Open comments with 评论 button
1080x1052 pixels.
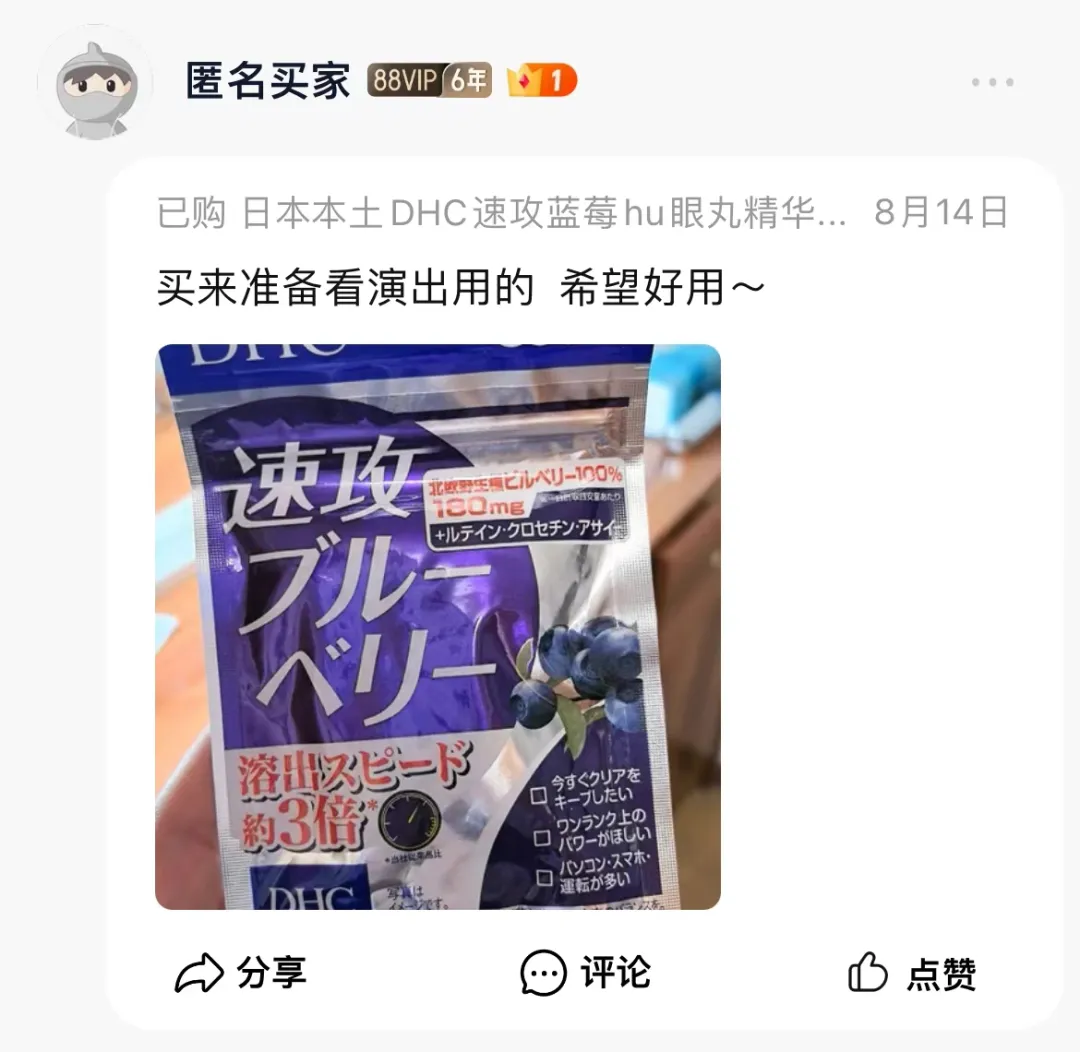585,972
